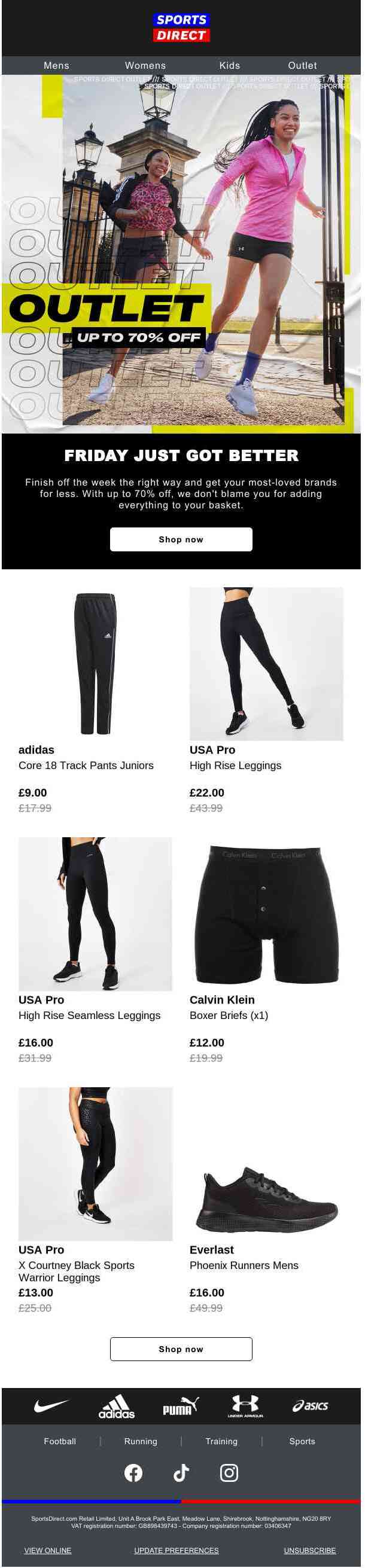Unsubscribe from these emails
Viewport: 365px width, 1568px height.
click(x=309, y=1549)
